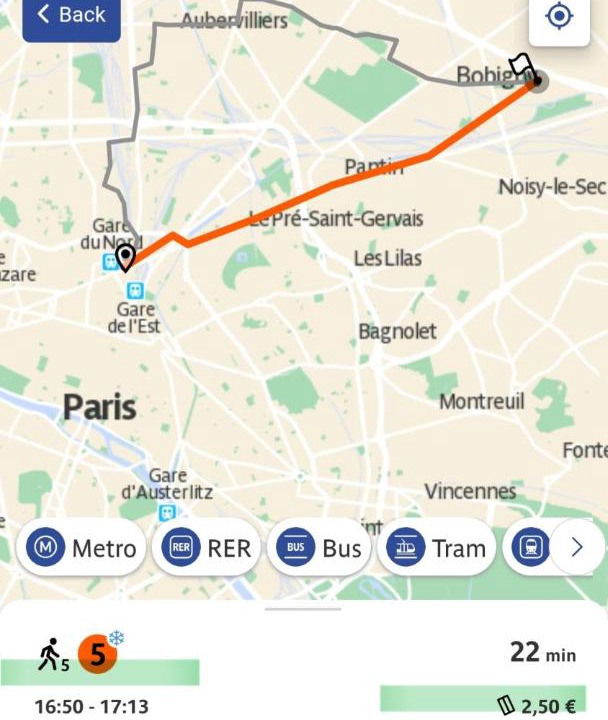Reveal more transport modes with the arrow
This screenshot has width=608, height=720.
pos(576,547)
